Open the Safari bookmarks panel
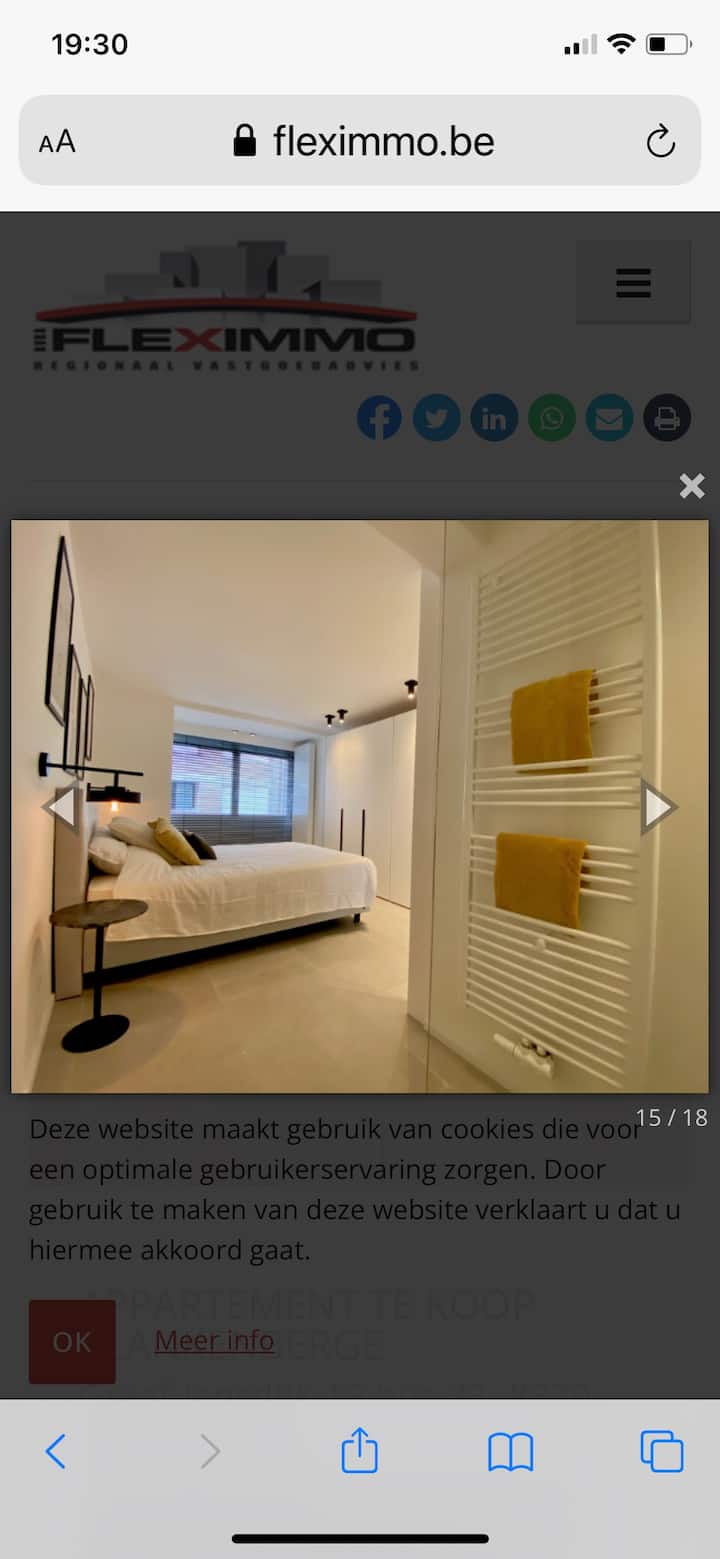Viewport: 720px width, 1559px height. [x=510, y=1452]
